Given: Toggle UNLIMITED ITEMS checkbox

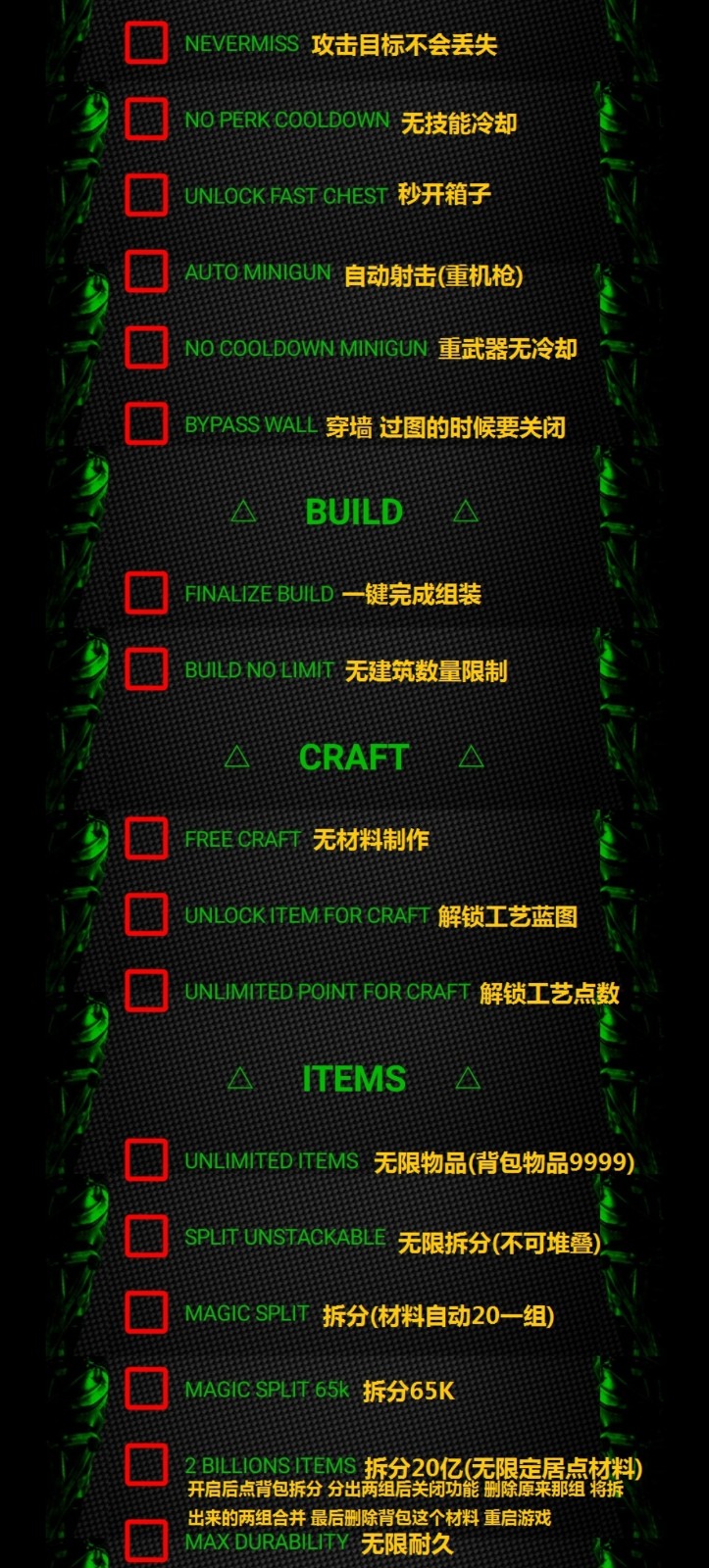Looking at the screenshot, I should click(147, 1160).
